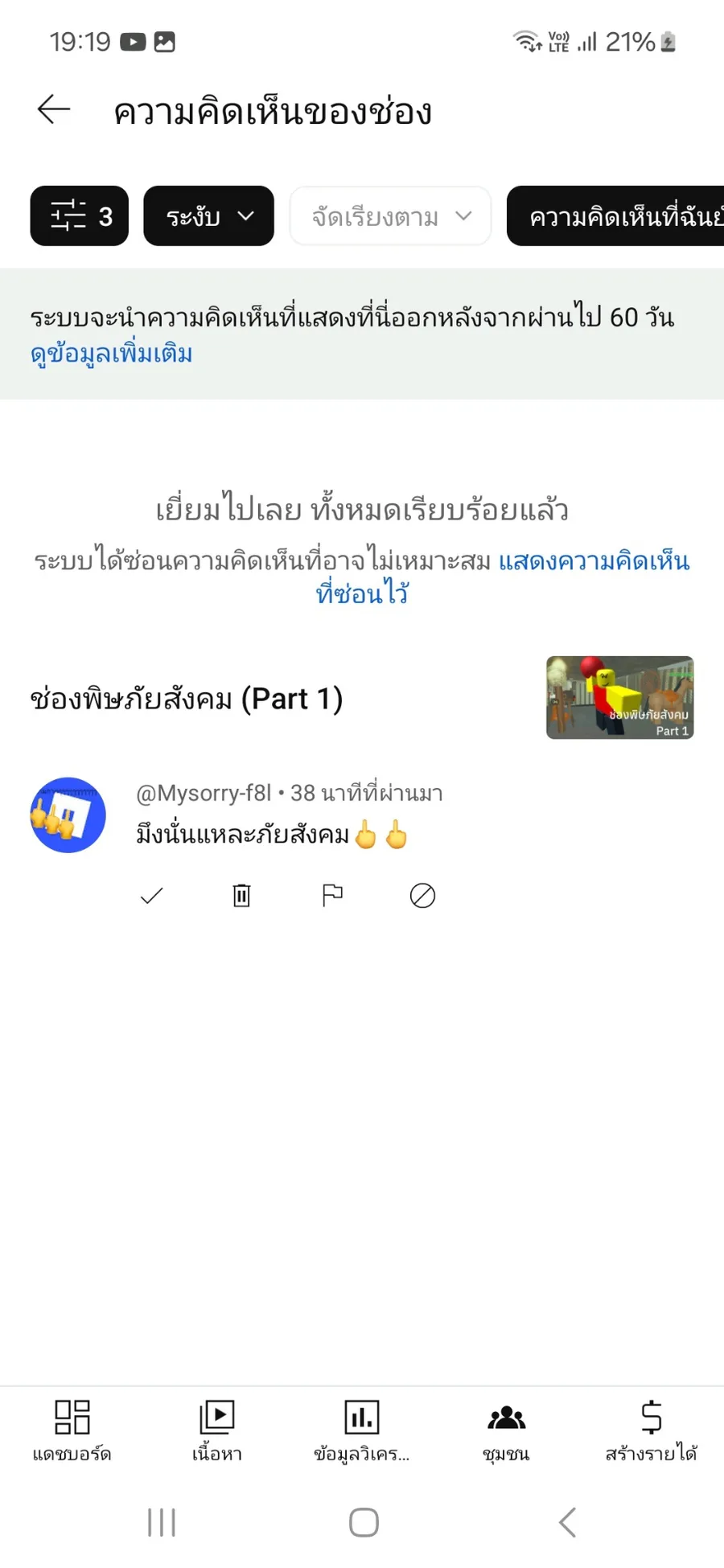Tap the system home button
Viewport: 724px width, 1568px height.
(364, 1522)
